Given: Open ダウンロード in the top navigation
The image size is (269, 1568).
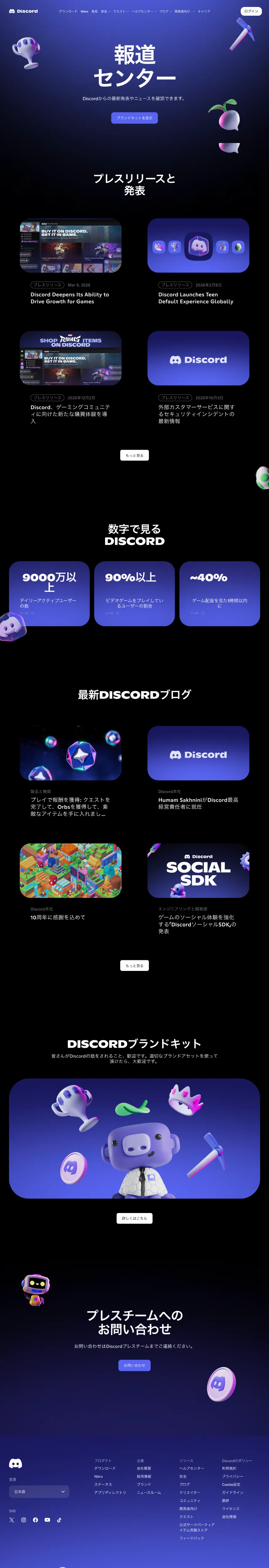Looking at the screenshot, I should [67, 12].
